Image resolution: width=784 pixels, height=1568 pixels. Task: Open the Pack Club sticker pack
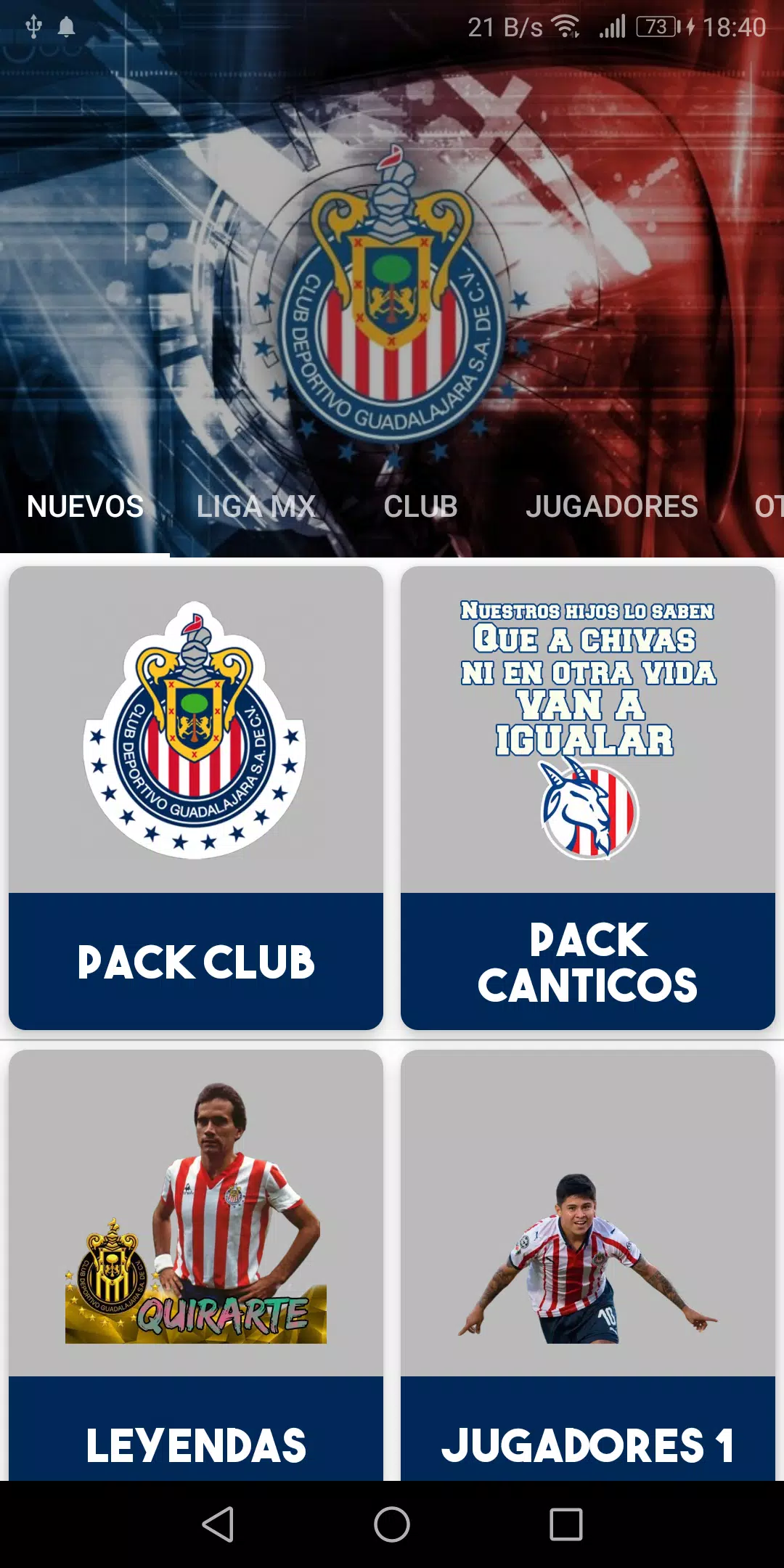click(x=196, y=798)
